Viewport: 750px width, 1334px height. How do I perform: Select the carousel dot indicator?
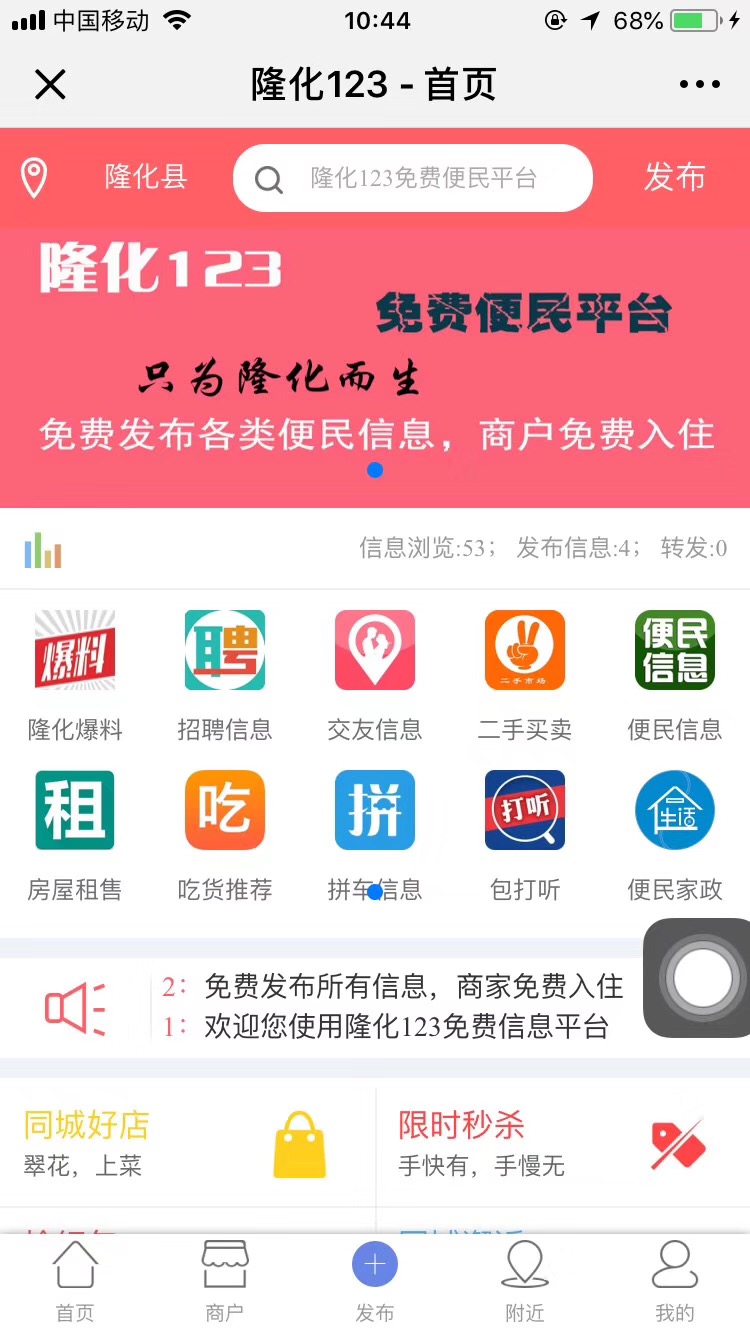pyautogui.click(x=374, y=469)
